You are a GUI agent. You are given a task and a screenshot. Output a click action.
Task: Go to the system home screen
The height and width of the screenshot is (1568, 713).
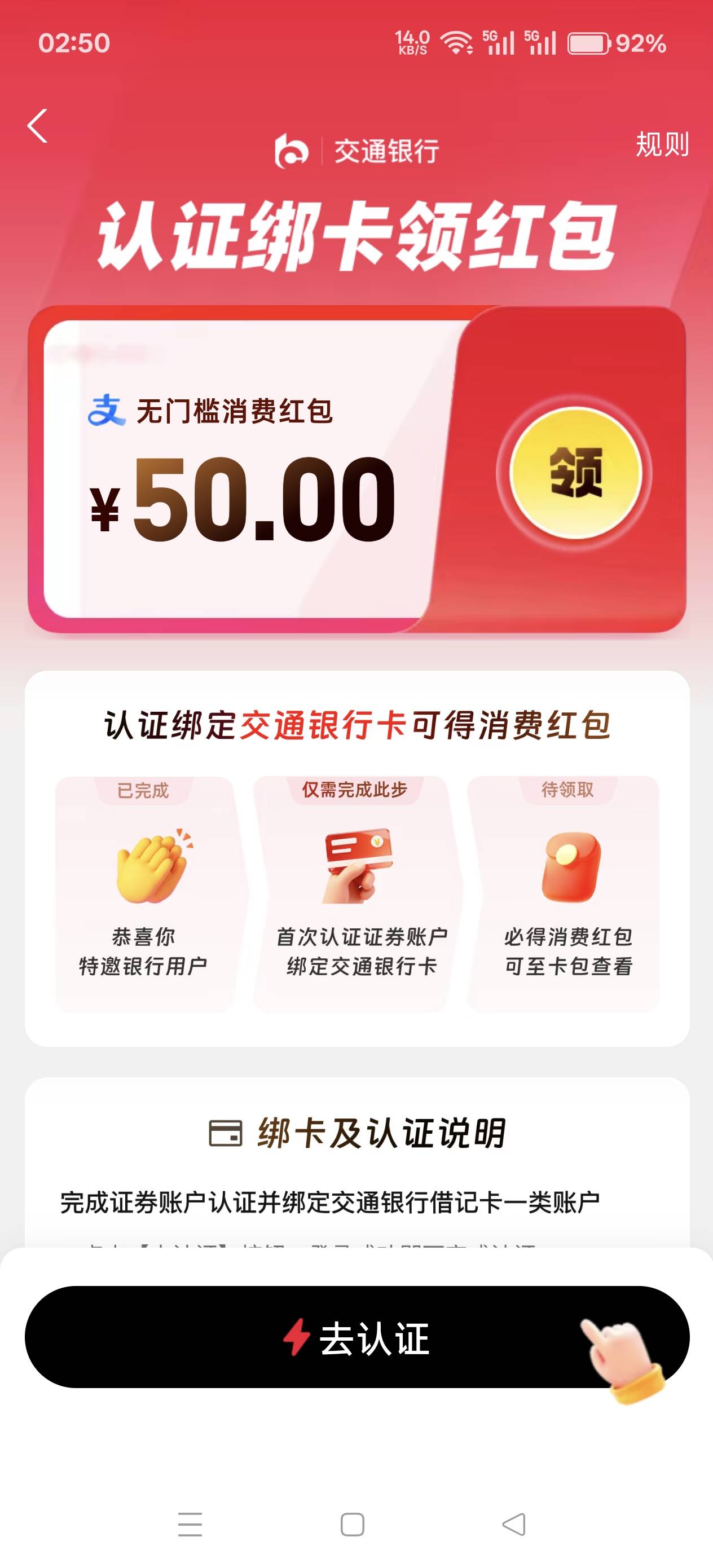(353, 1524)
